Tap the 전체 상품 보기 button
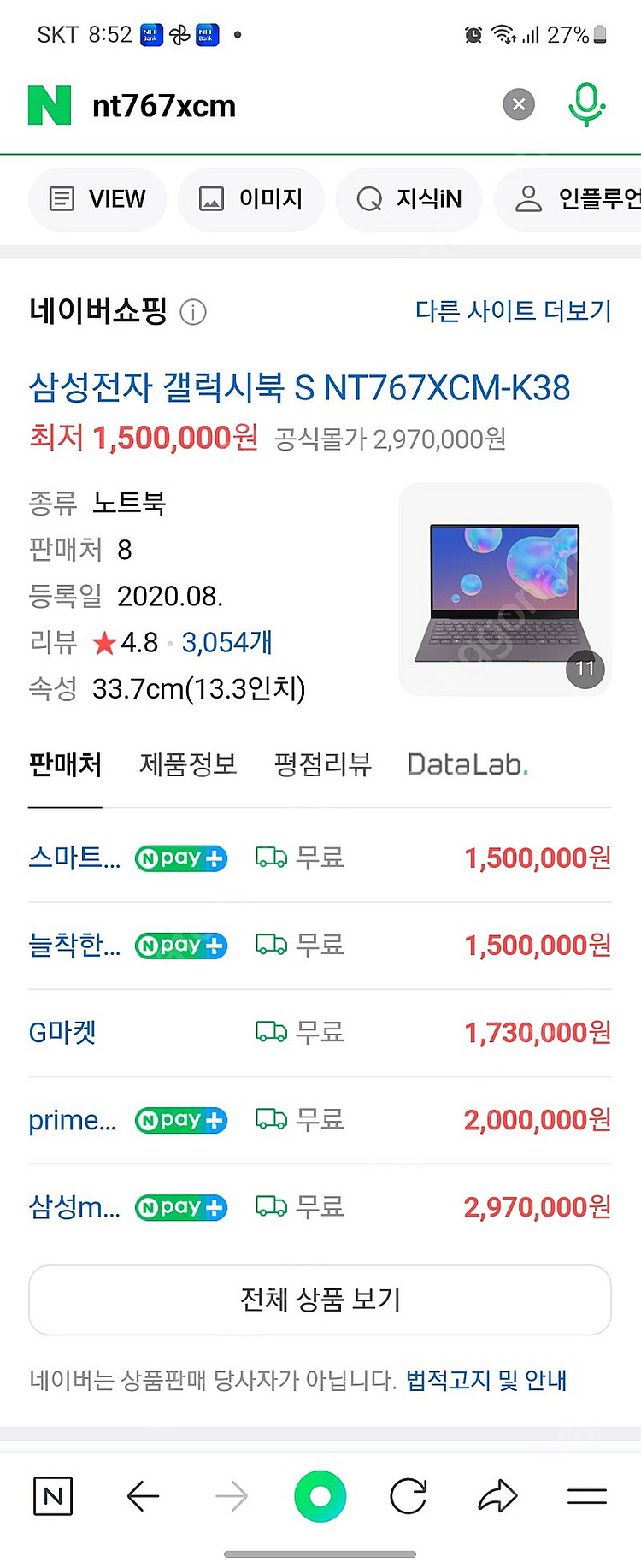This screenshot has height=1568, width=641. (320, 1300)
